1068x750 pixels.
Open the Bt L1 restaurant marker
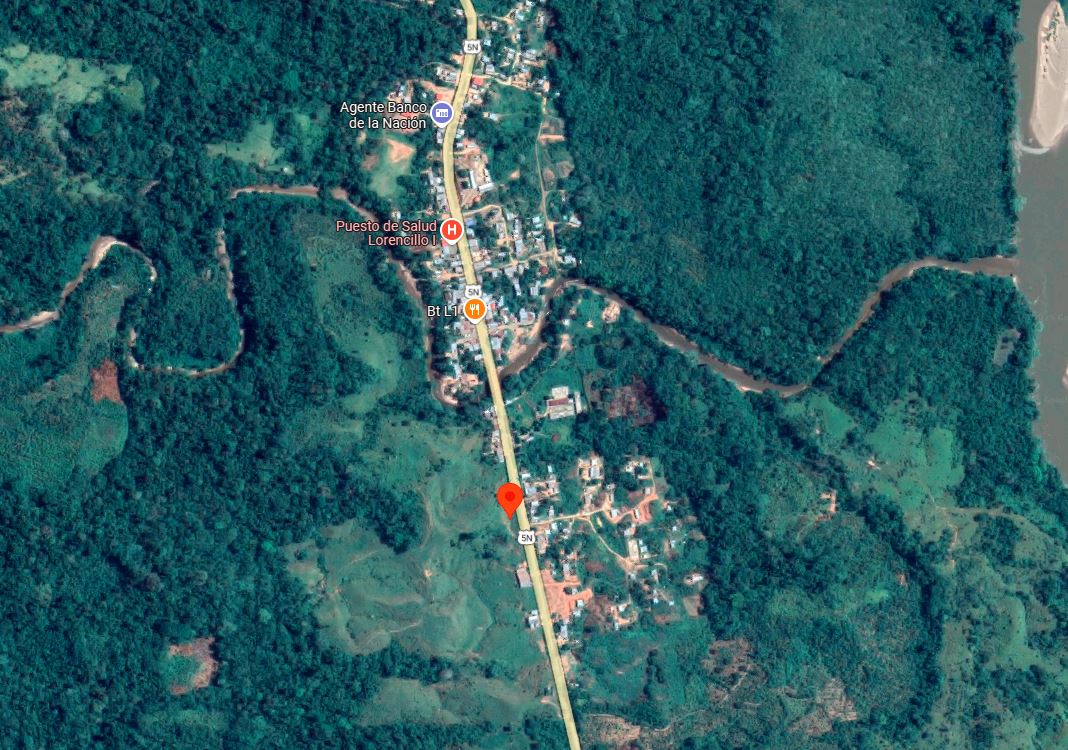(475, 310)
